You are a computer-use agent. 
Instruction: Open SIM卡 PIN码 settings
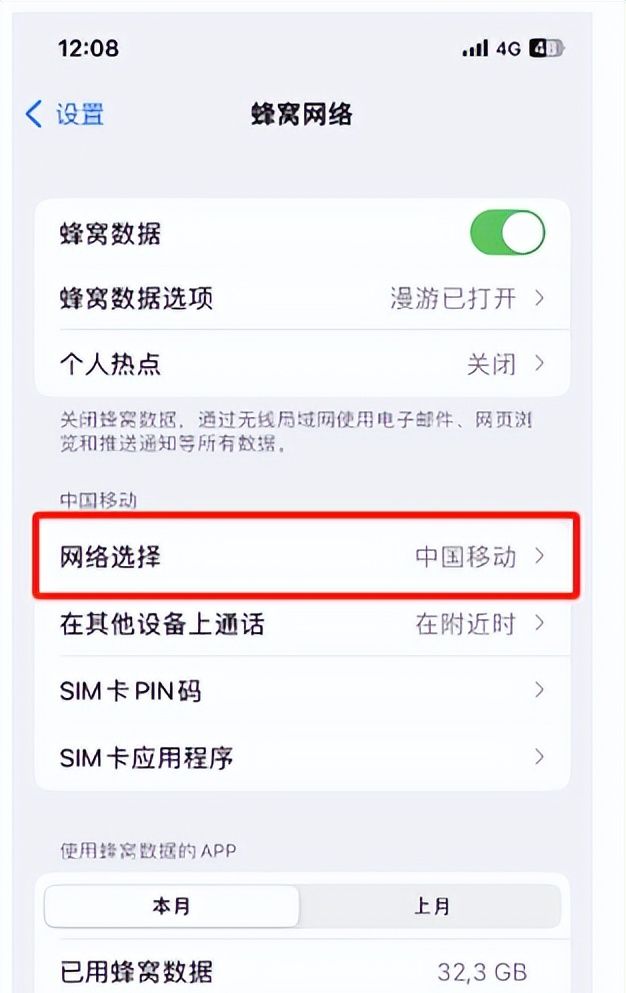(x=302, y=690)
